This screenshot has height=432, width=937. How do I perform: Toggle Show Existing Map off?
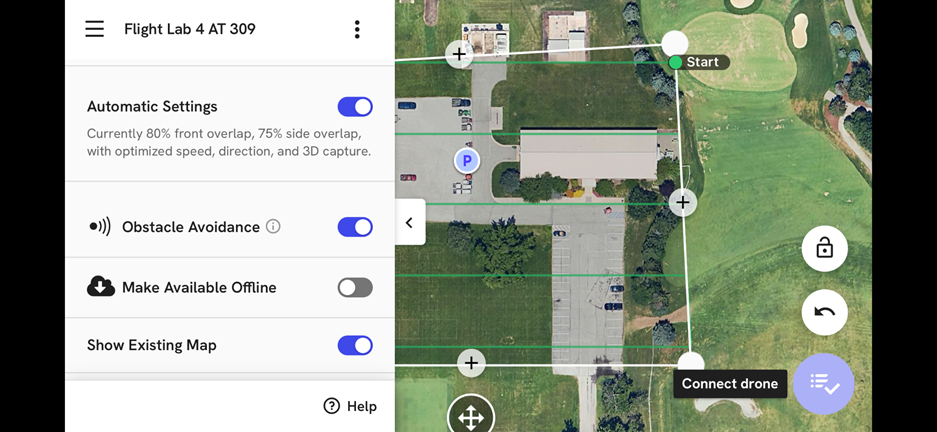click(x=355, y=346)
